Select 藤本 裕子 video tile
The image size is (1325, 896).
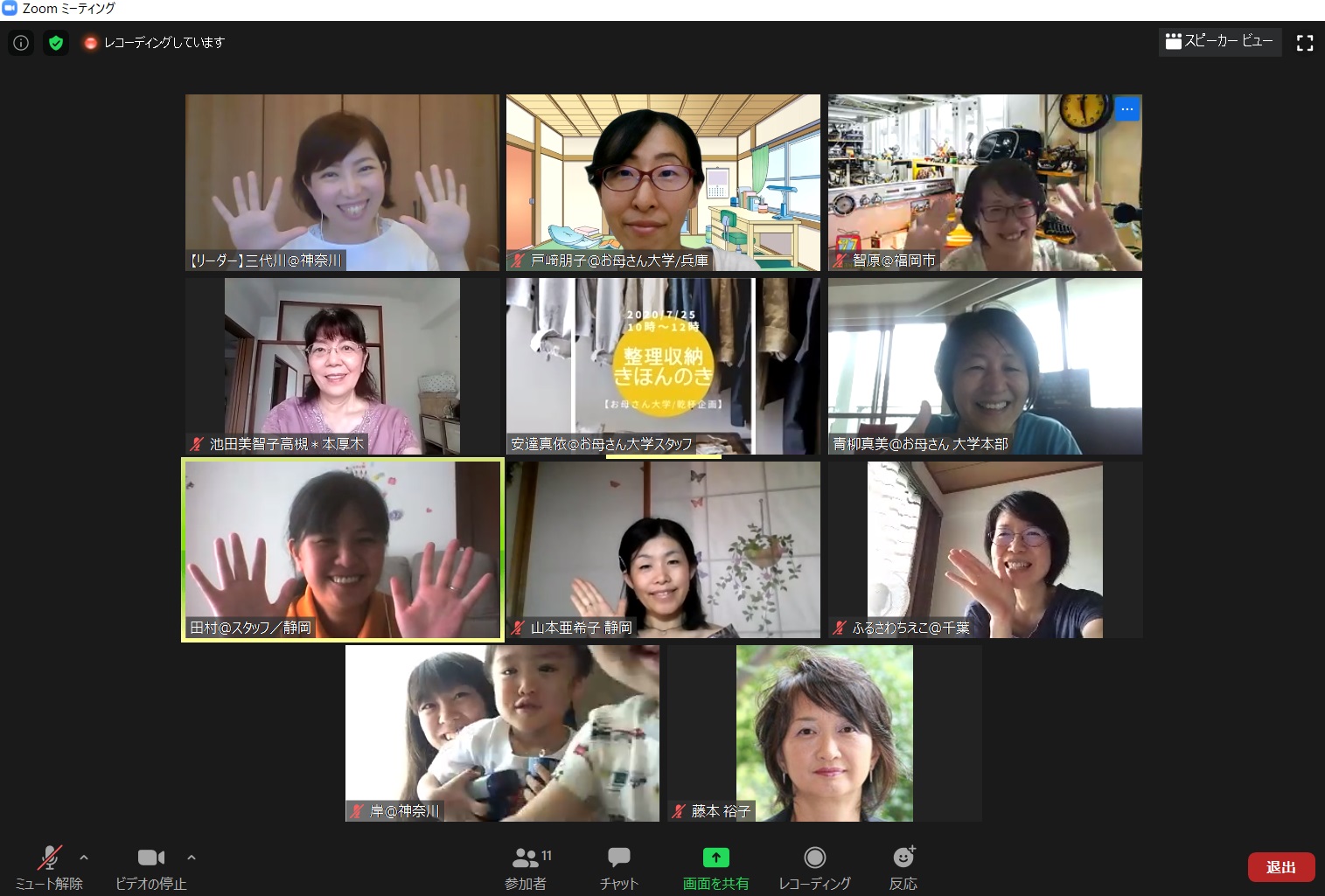[x=825, y=733]
